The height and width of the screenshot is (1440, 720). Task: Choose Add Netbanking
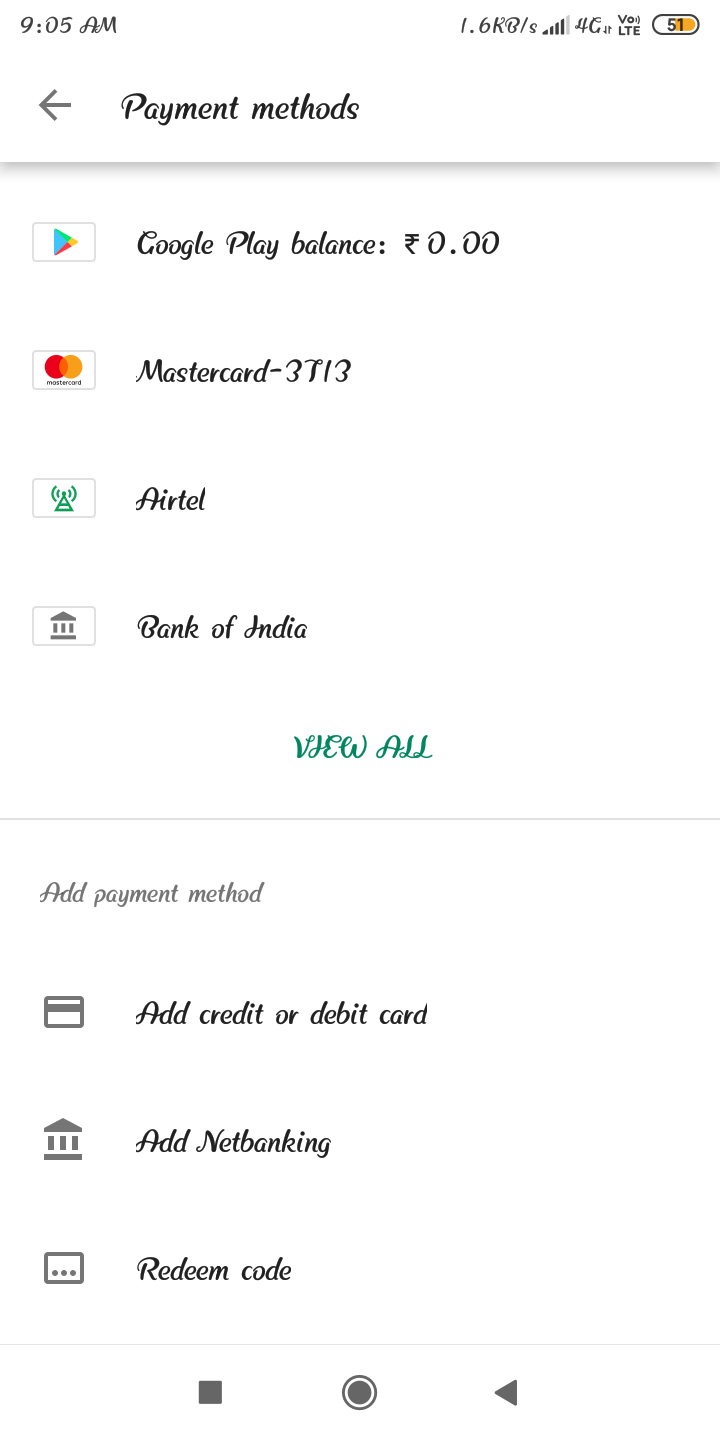(233, 1141)
